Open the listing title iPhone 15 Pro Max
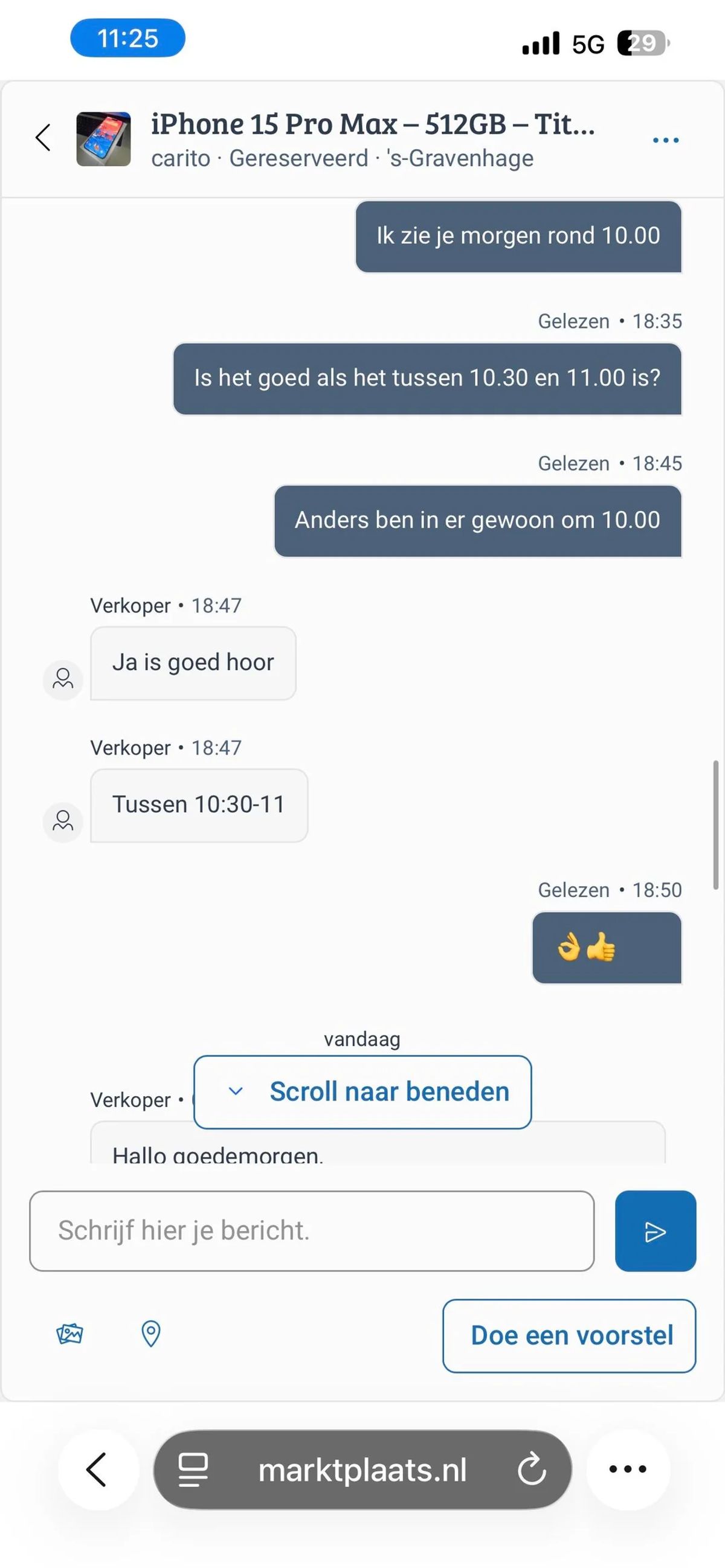This screenshot has width=725, height=1568. coord(373,124)
